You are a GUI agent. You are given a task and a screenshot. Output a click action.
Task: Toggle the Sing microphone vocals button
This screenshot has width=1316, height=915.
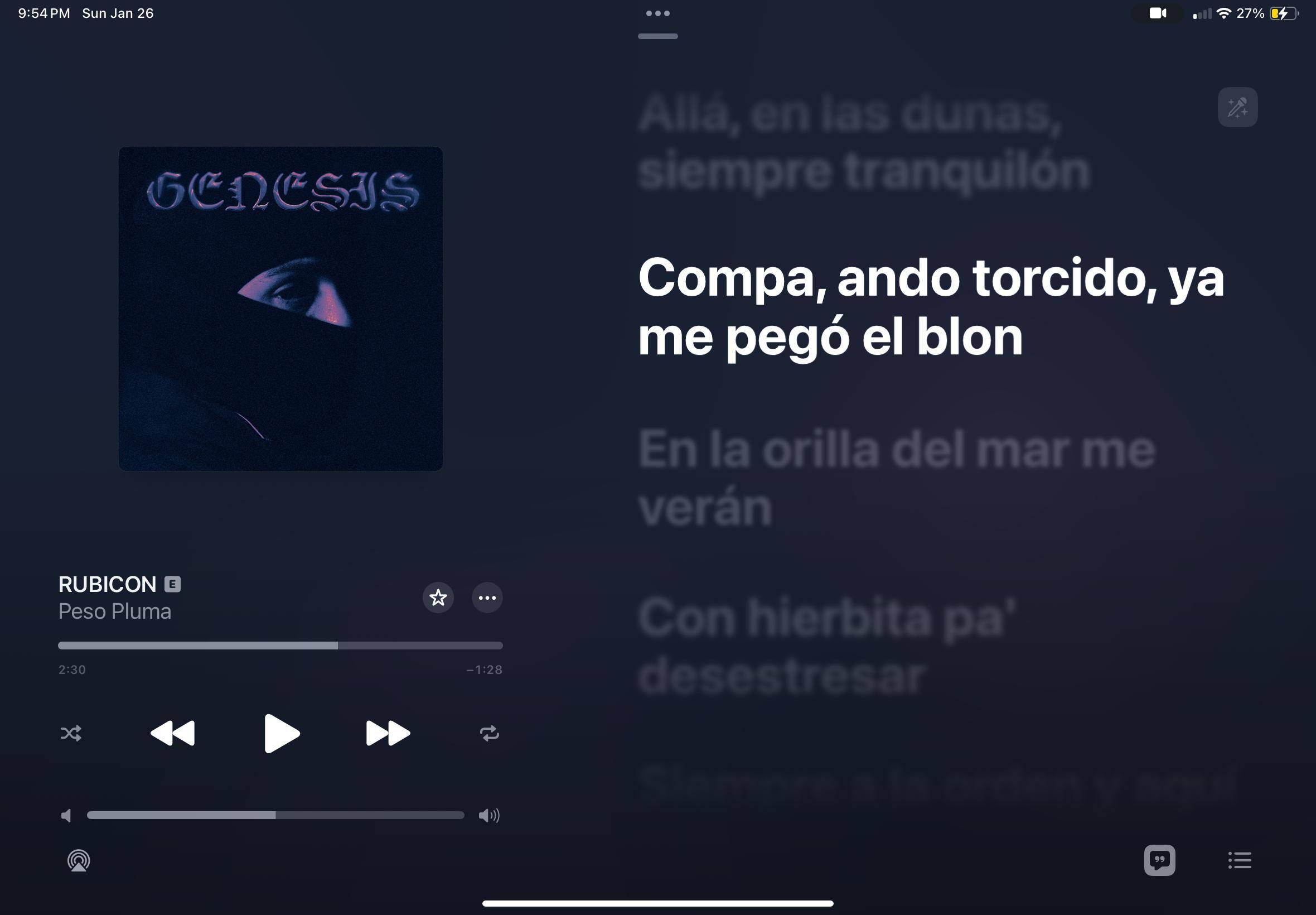point(1237,107)
